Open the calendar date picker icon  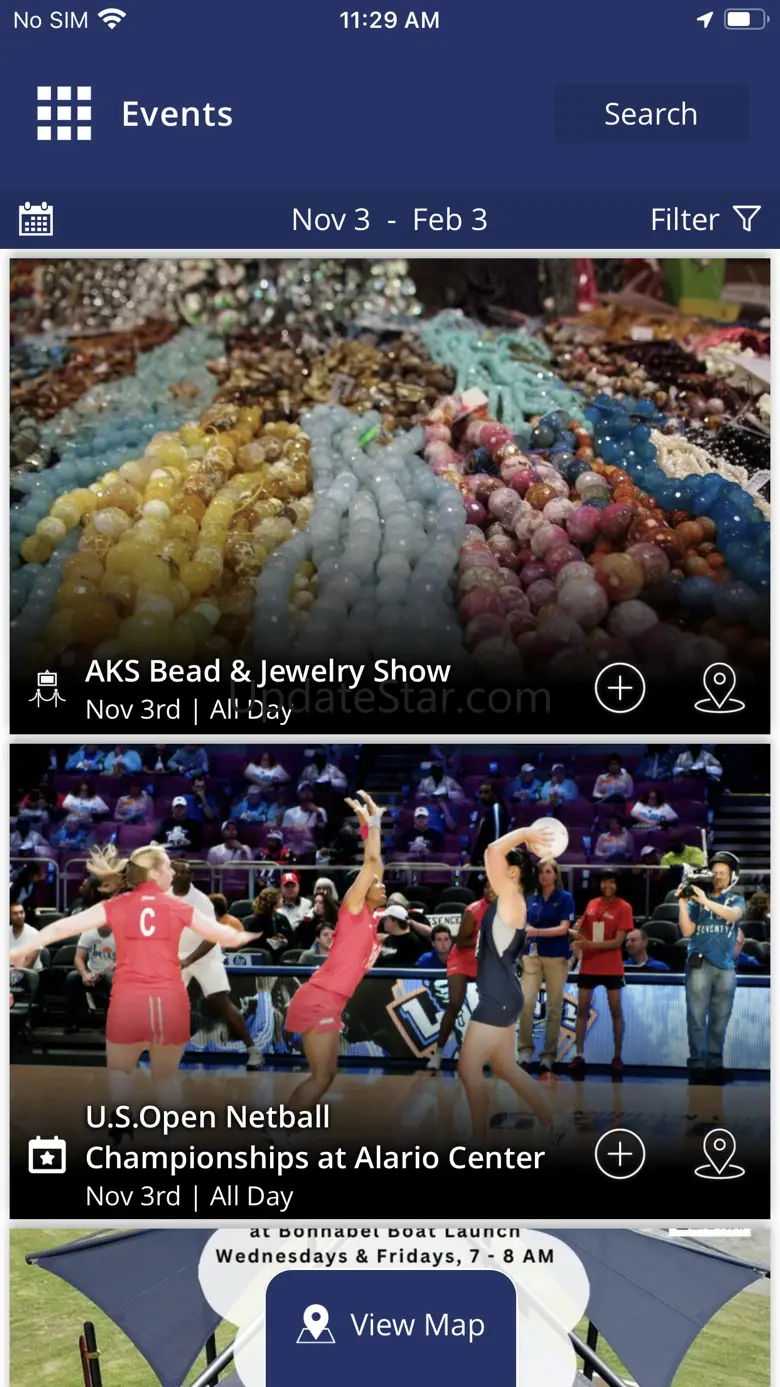click(36, 219)
